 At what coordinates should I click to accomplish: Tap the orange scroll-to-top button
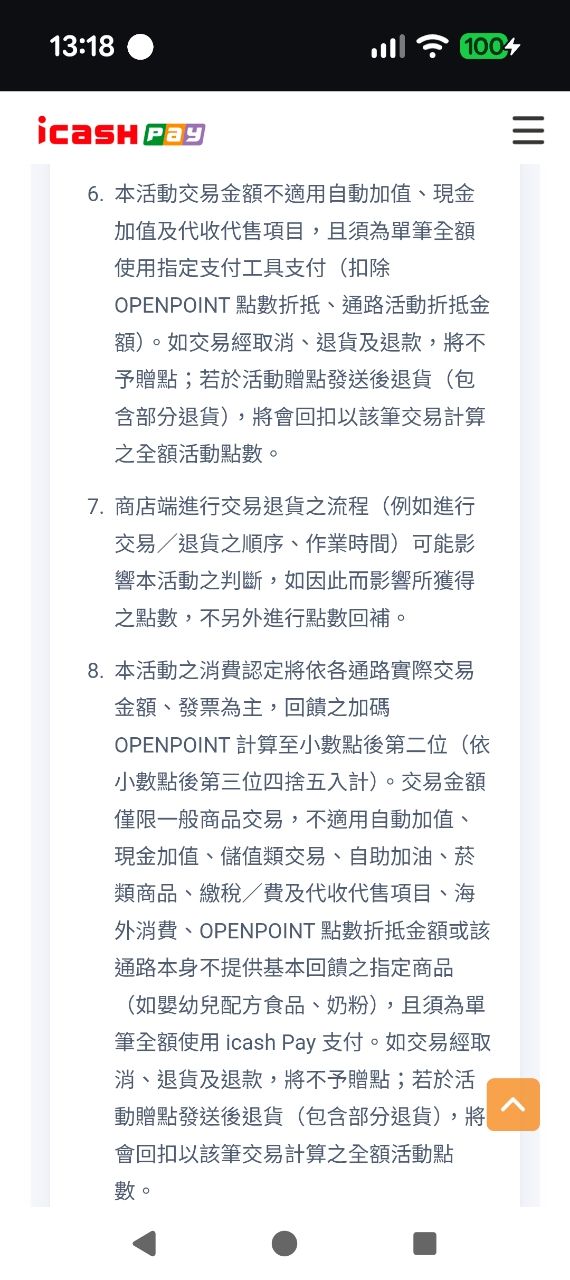click(513, 1104)
